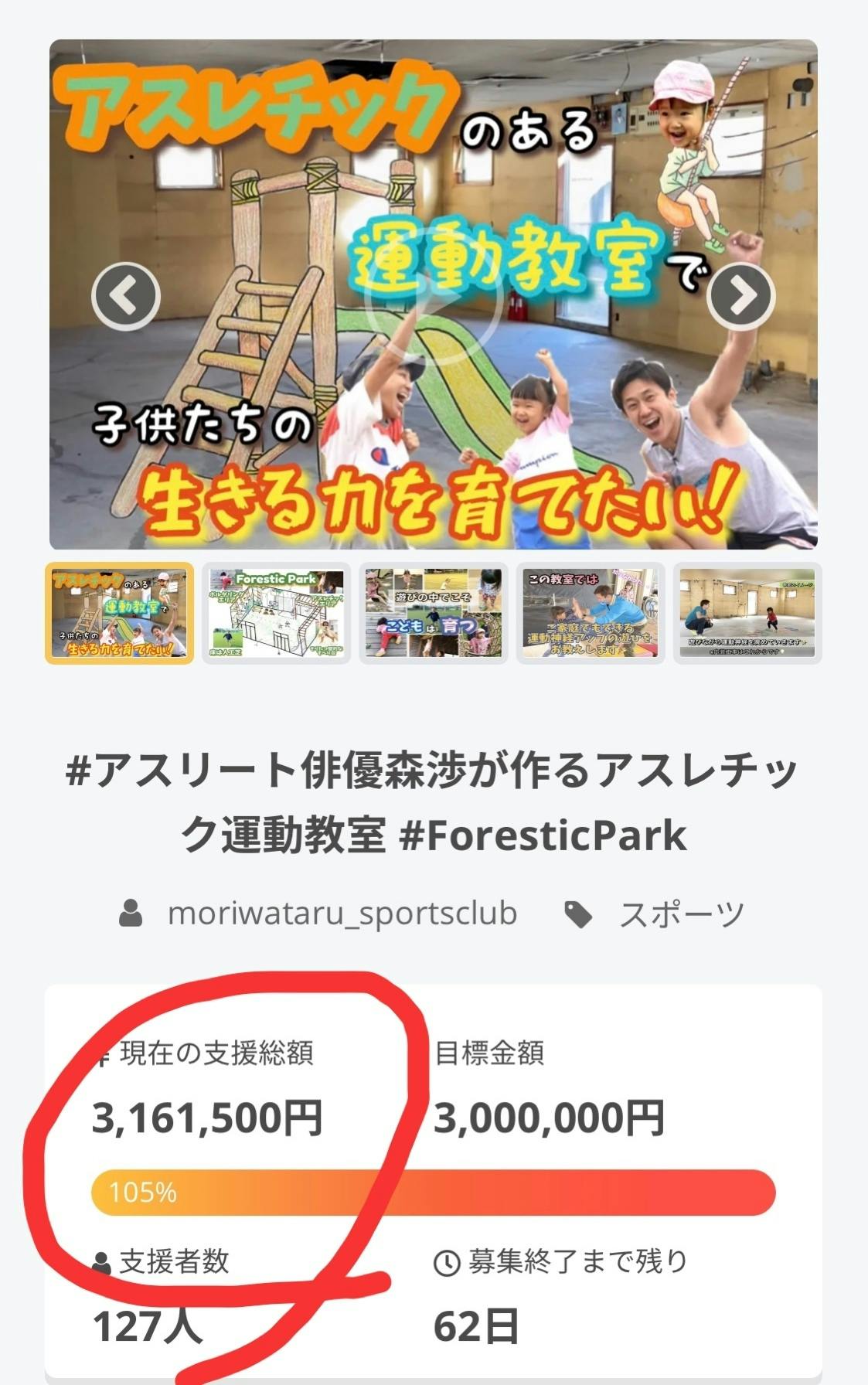Show the previous carousel image
Screen dimensions: 868x1385
(126, 296)
